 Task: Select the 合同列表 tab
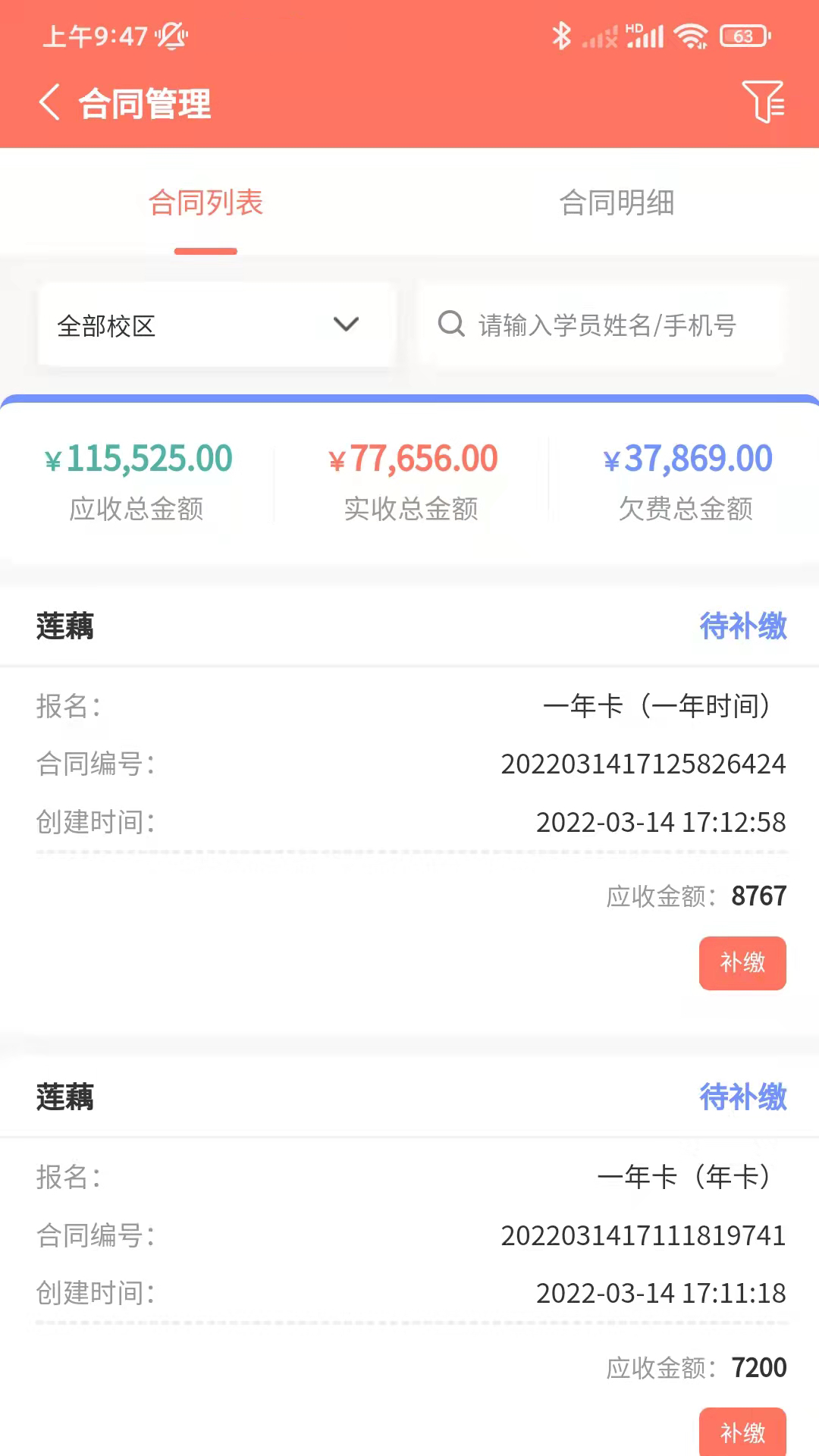pos(206,203)
